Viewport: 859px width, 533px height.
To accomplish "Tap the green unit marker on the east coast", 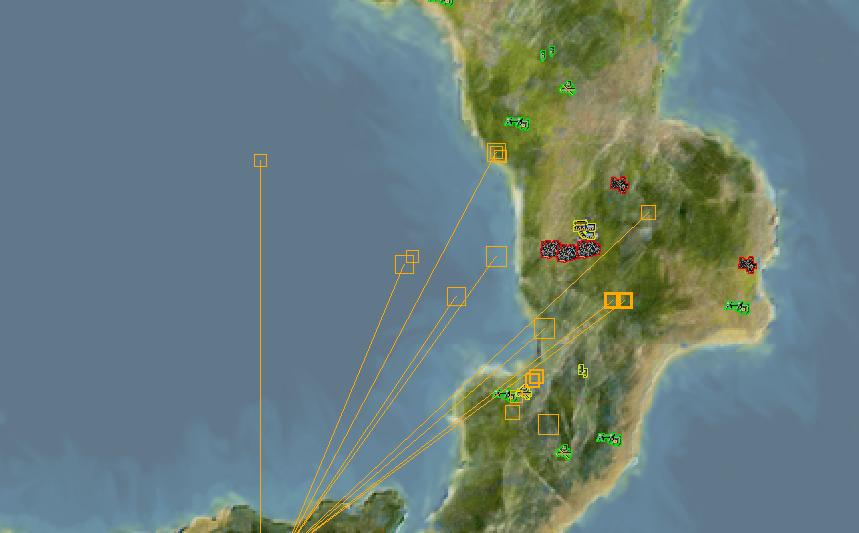I will click(737, 307).
